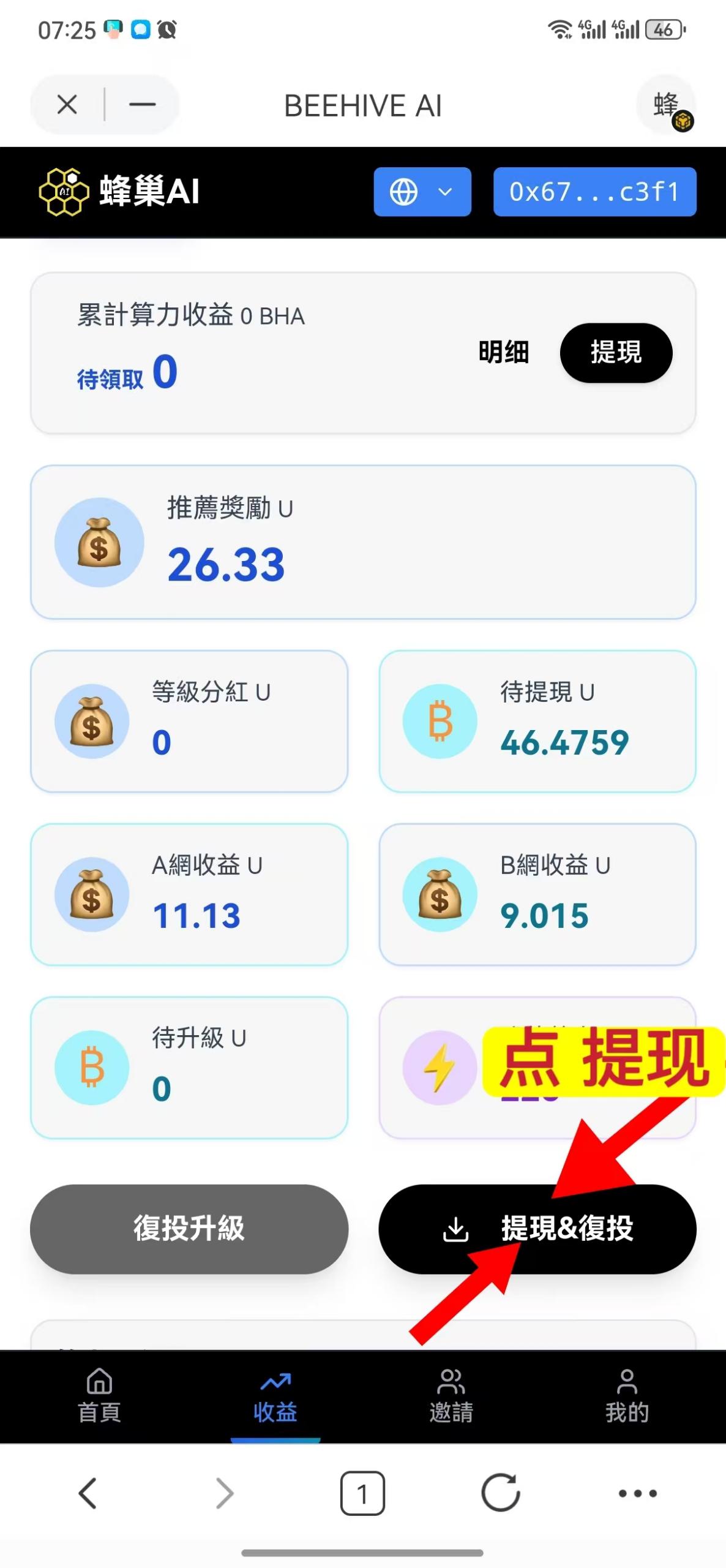Reload the current page
Screen dimensions: 726x1568
click(500, 1493)
